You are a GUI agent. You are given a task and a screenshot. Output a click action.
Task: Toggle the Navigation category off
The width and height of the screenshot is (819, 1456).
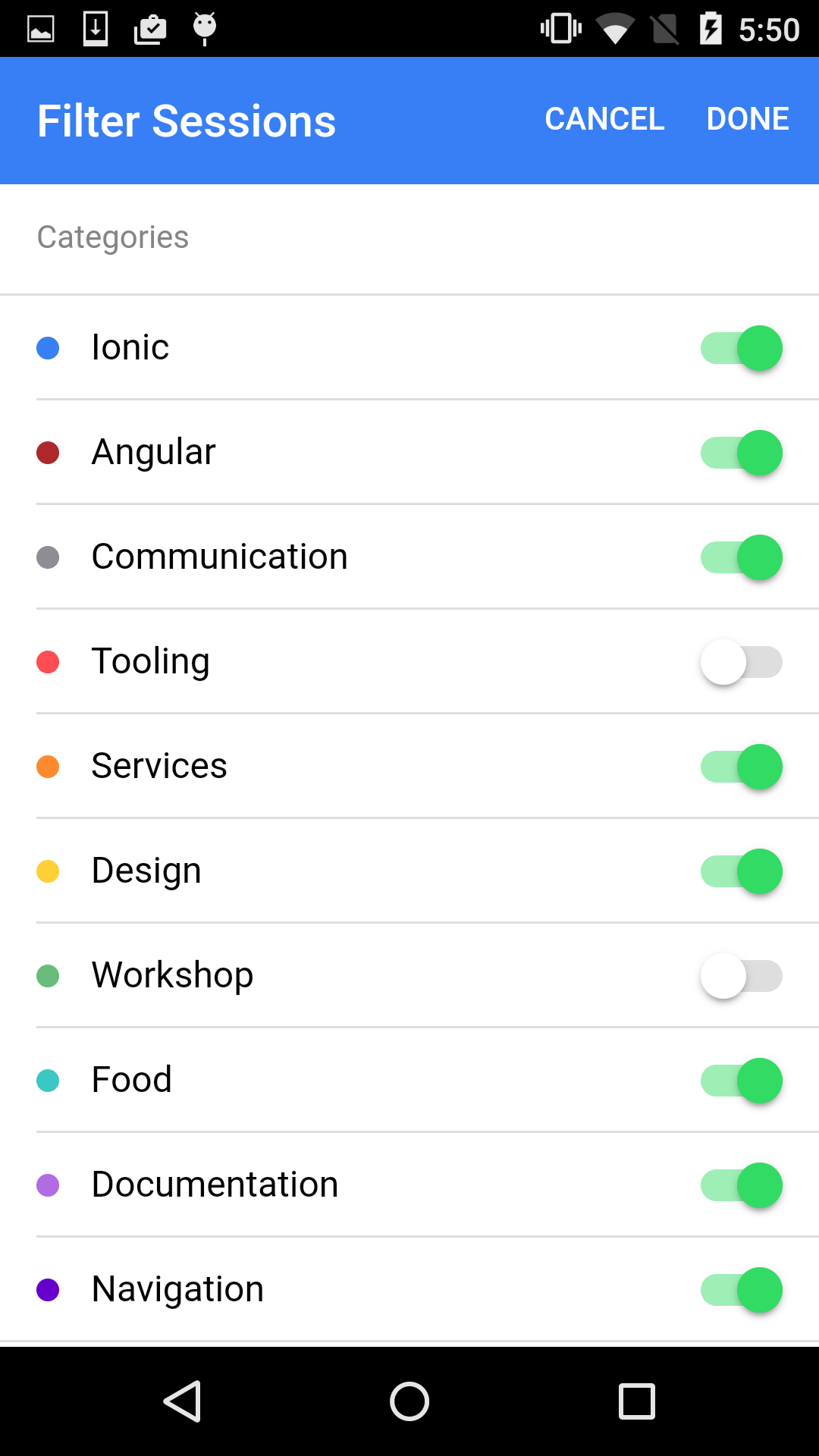[x=741, y=1290]
